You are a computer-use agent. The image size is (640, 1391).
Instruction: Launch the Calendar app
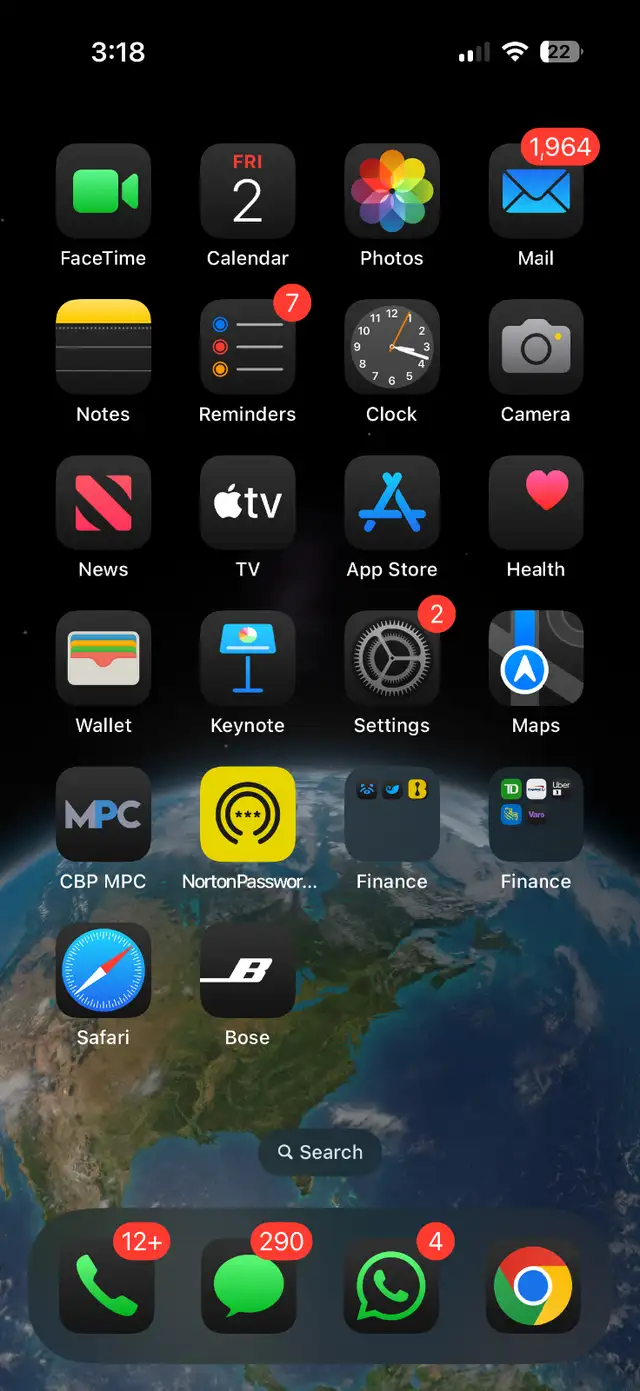coord(247,191)
